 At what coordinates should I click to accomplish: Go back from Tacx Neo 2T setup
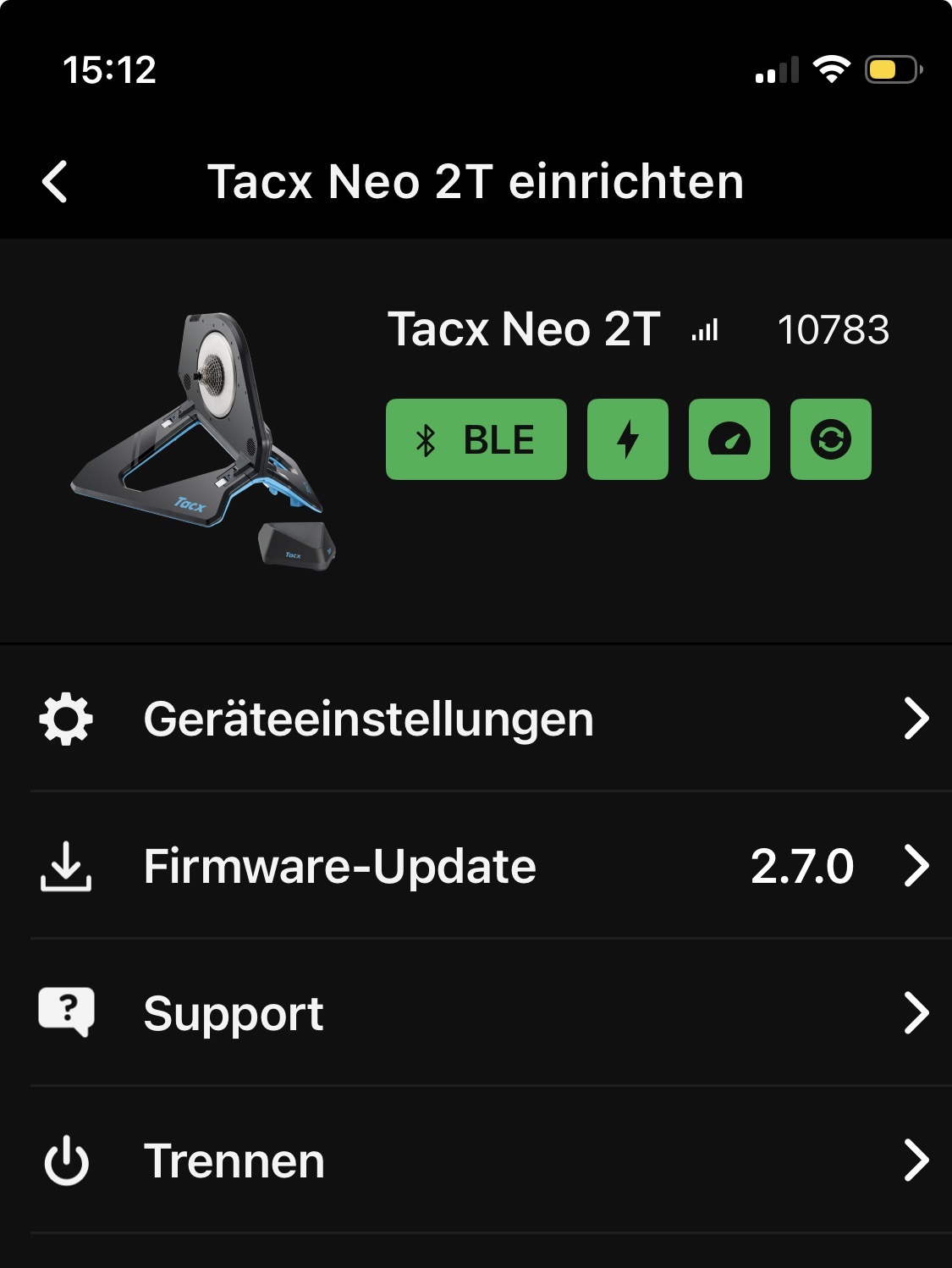pyautogui.click(x=56, y=182)
